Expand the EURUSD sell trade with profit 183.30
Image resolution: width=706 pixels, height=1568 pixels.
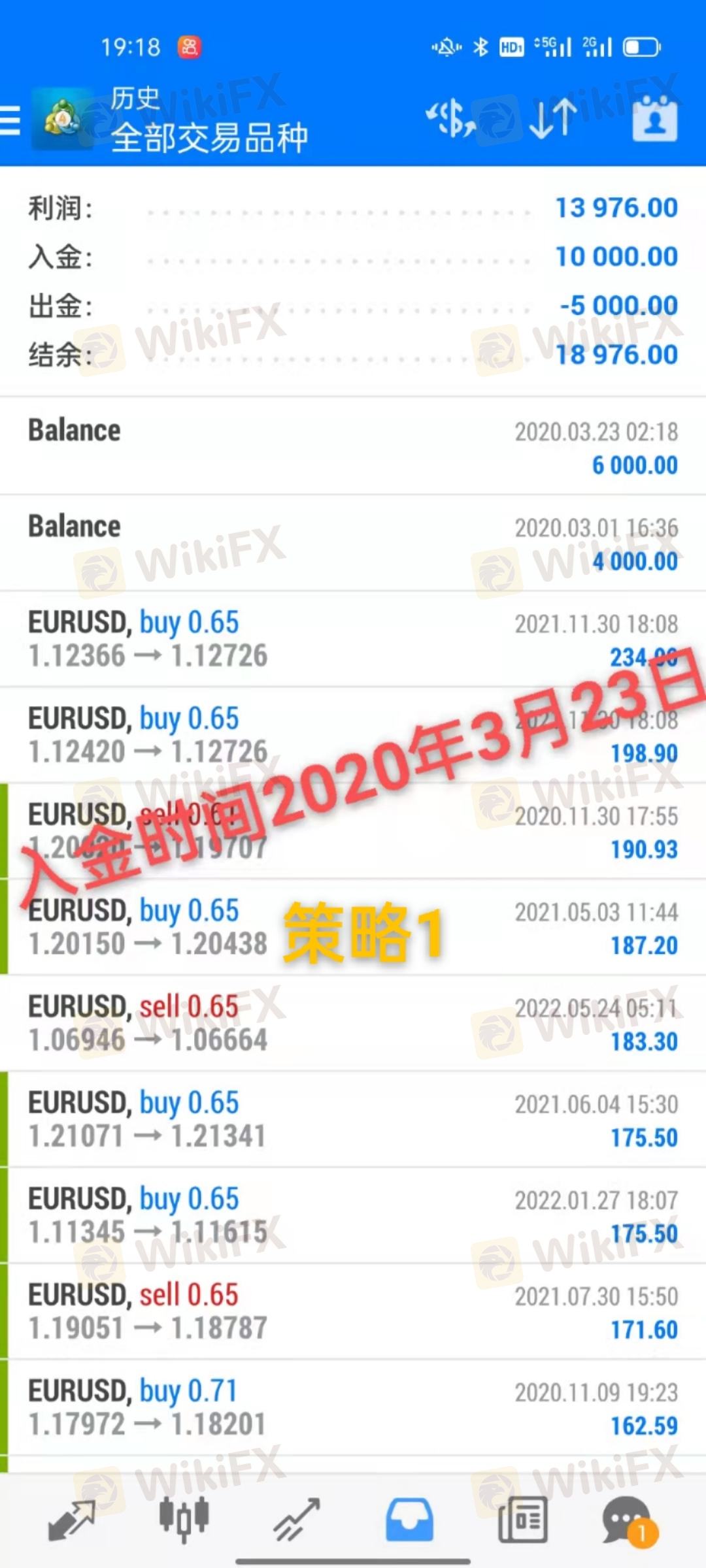point(353,1023)
